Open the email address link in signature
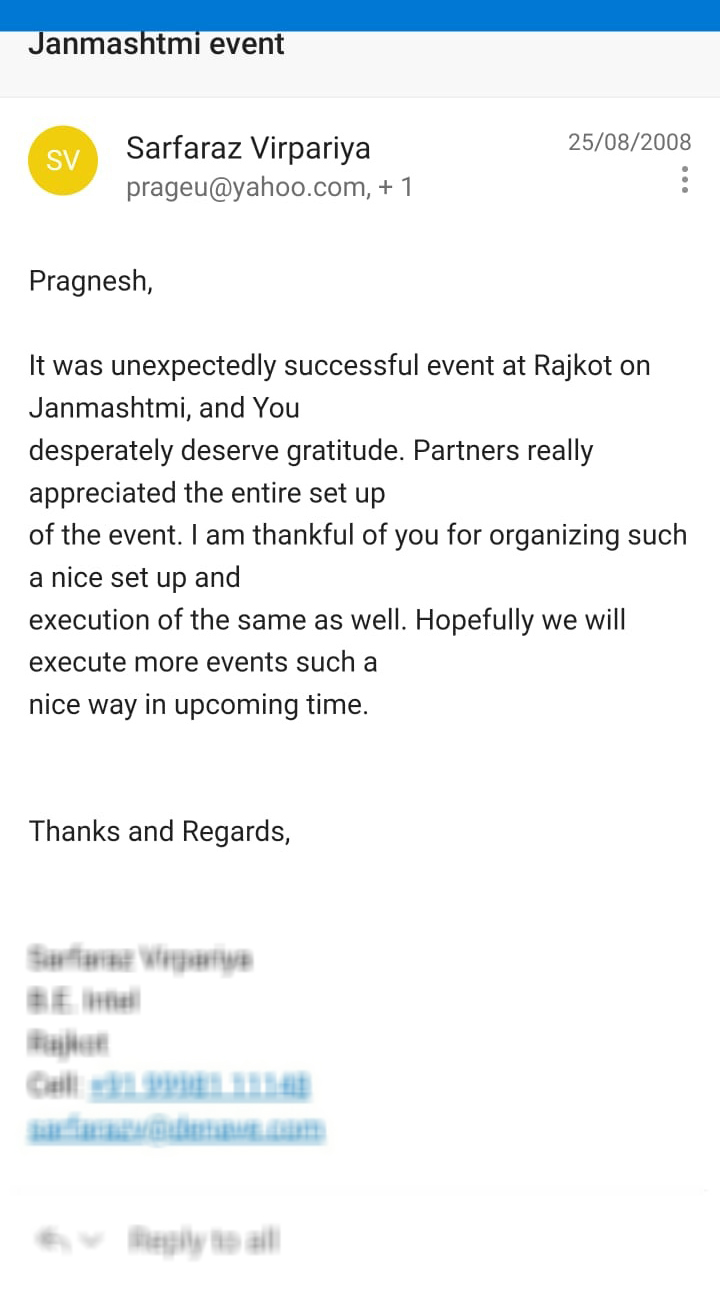The image size is (720, 1300). (176, 1130)
